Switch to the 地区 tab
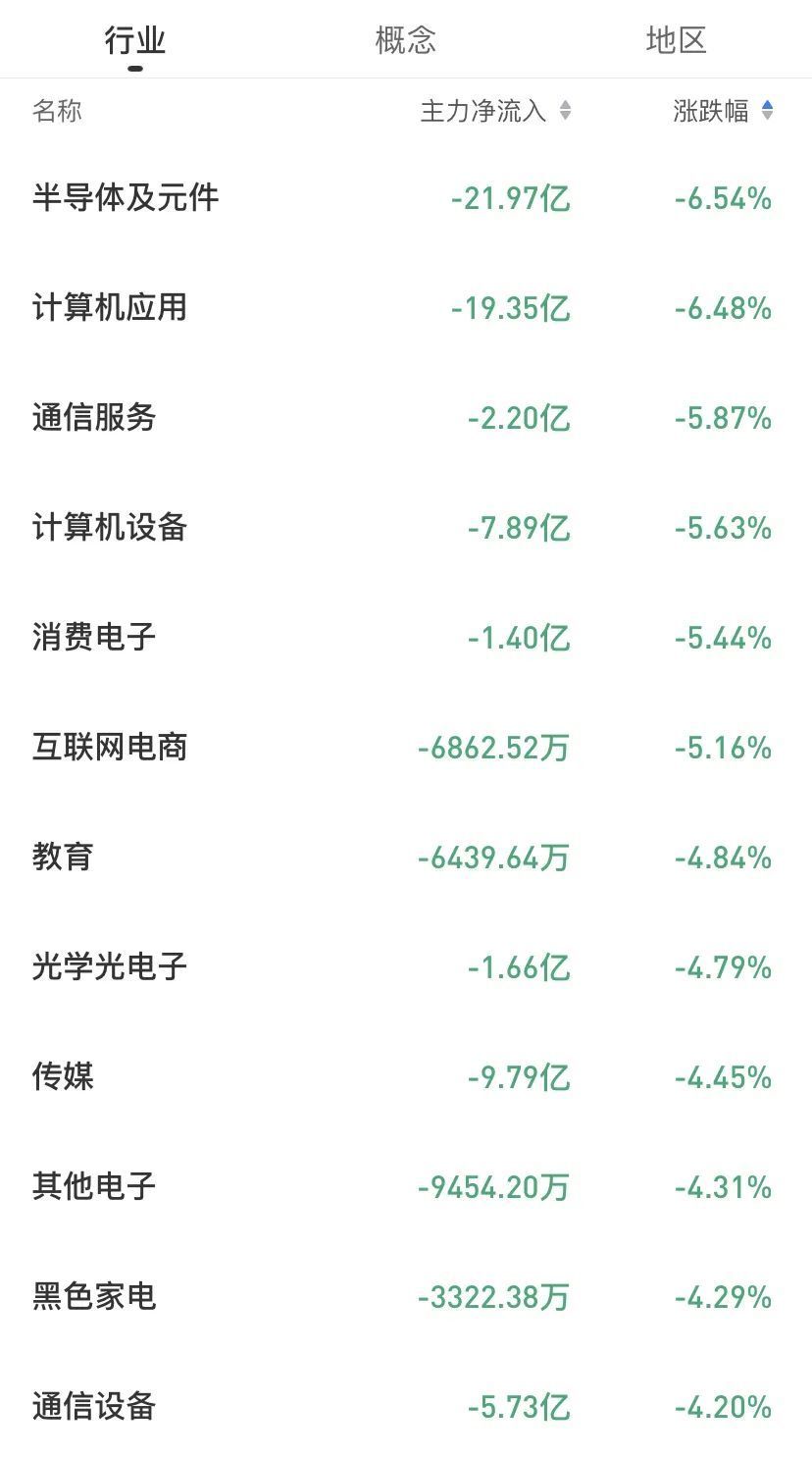The height and width of the screenshot is (1457, 812). click(x=676, y=40)
